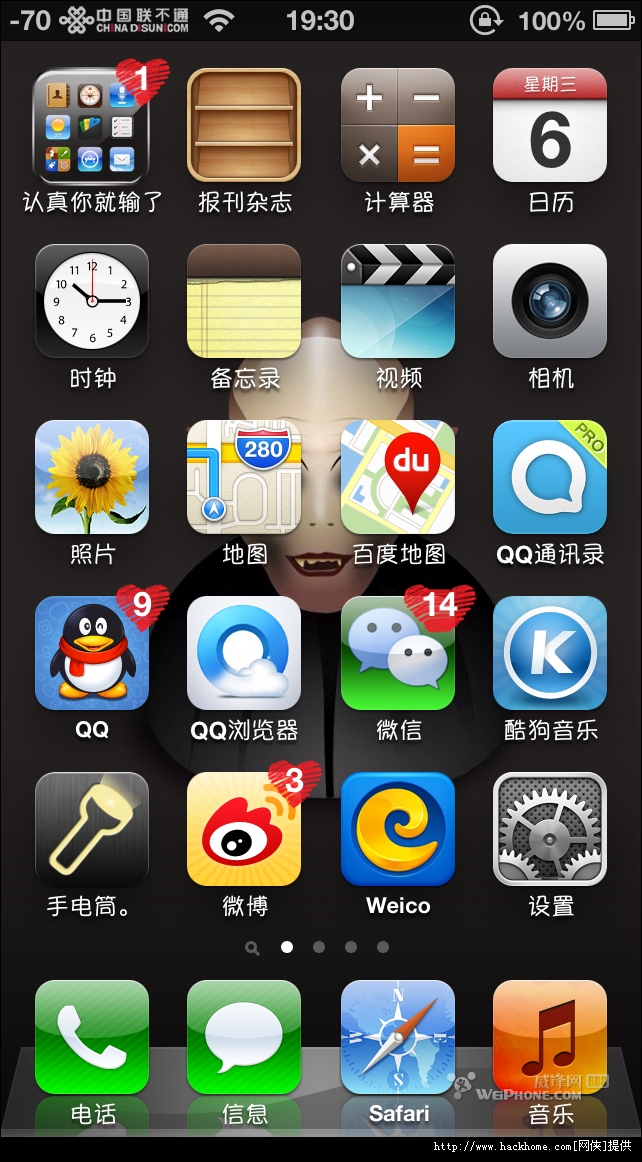This screenshot has width=642, height=1162.
Task: Launch Safari from the dock
Action: click(398, 1037)
